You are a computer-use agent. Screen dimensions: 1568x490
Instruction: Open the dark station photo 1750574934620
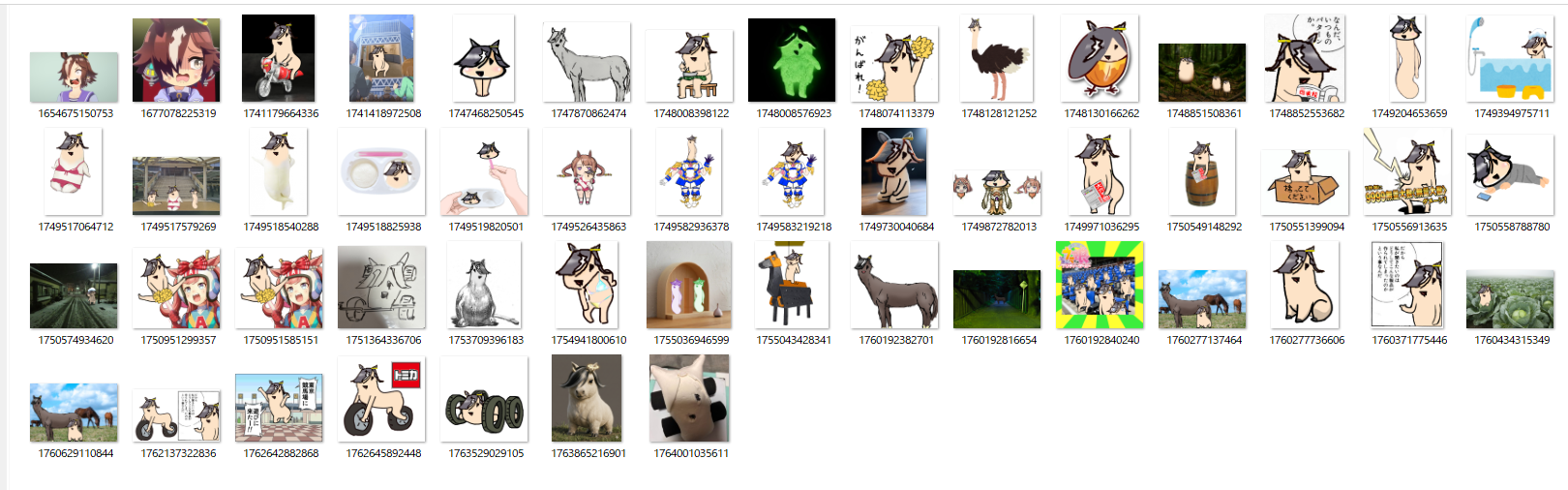75,295
